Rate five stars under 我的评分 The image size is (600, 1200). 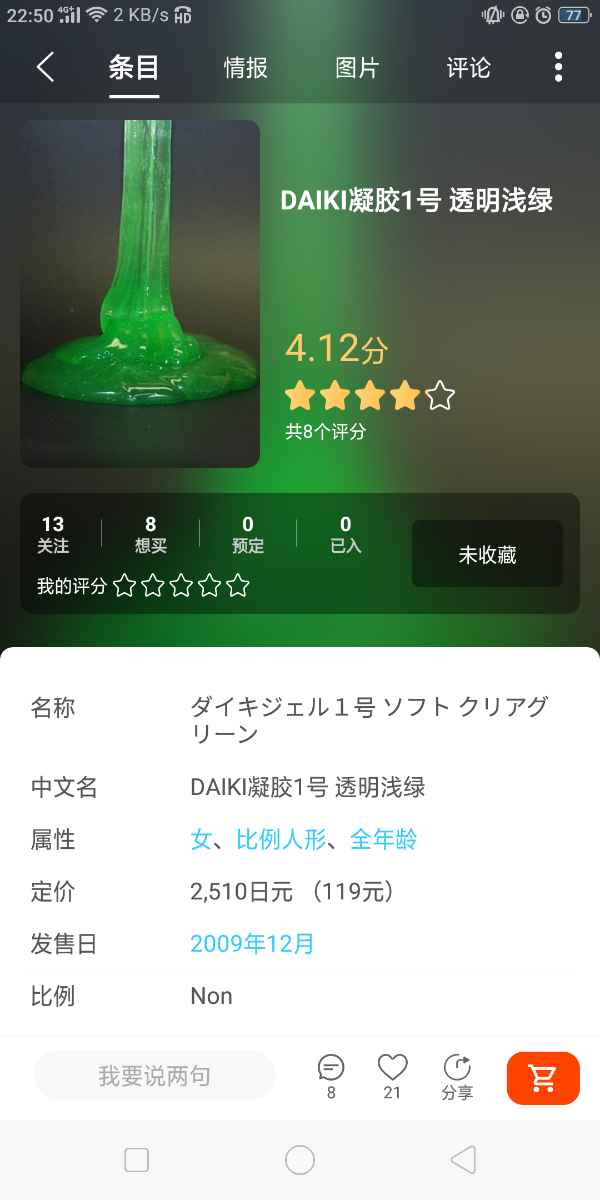coord(237,586)
